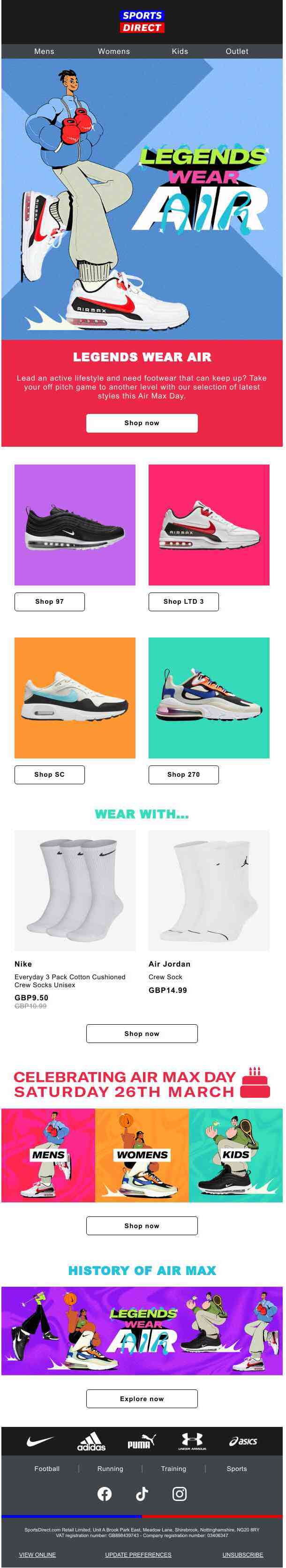
Task: Tap the Shop 97 button
Action: 49,601
